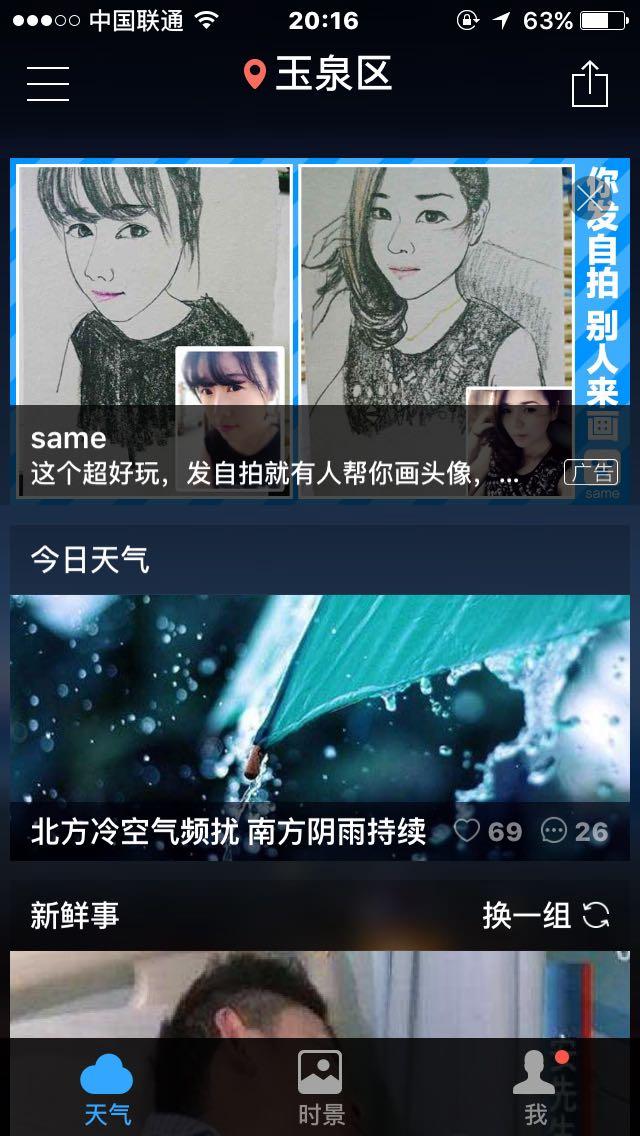Share the weather page
This screenshot has height=1136, width=640.
pyautogui.click(x=589, y=84)
